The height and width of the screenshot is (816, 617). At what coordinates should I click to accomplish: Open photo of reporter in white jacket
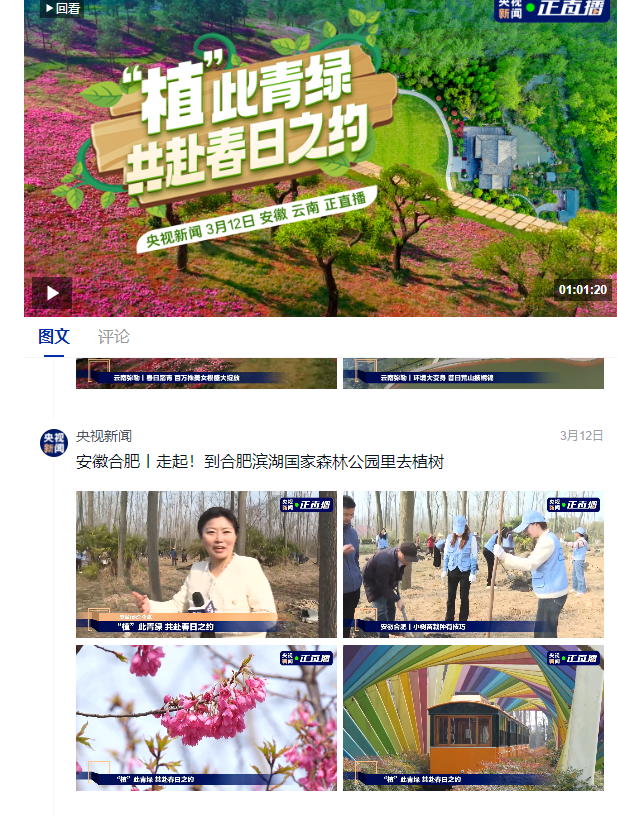(x=206, y=564)
